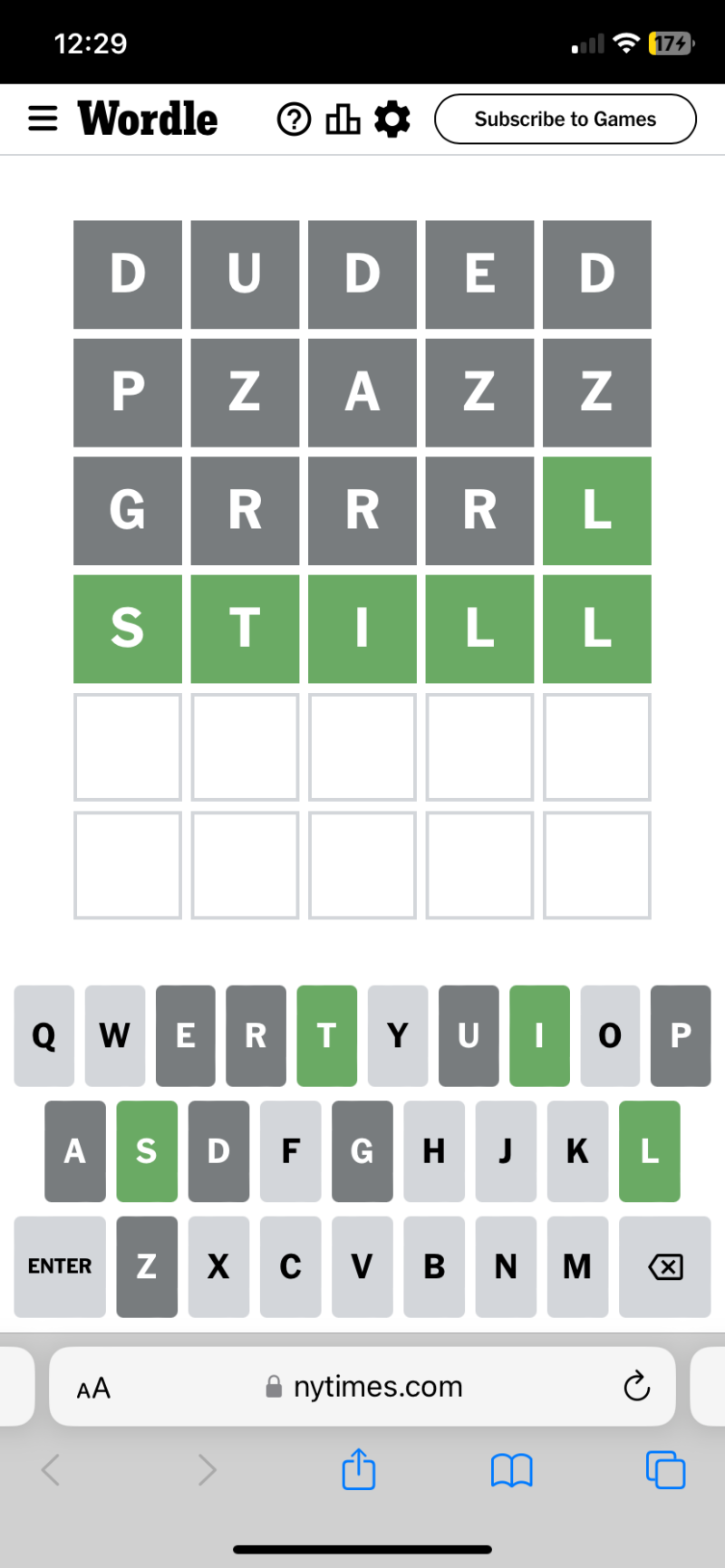Open the hamburger menu
This screenshot has width=725, height=1568.
tap(43, 119)
